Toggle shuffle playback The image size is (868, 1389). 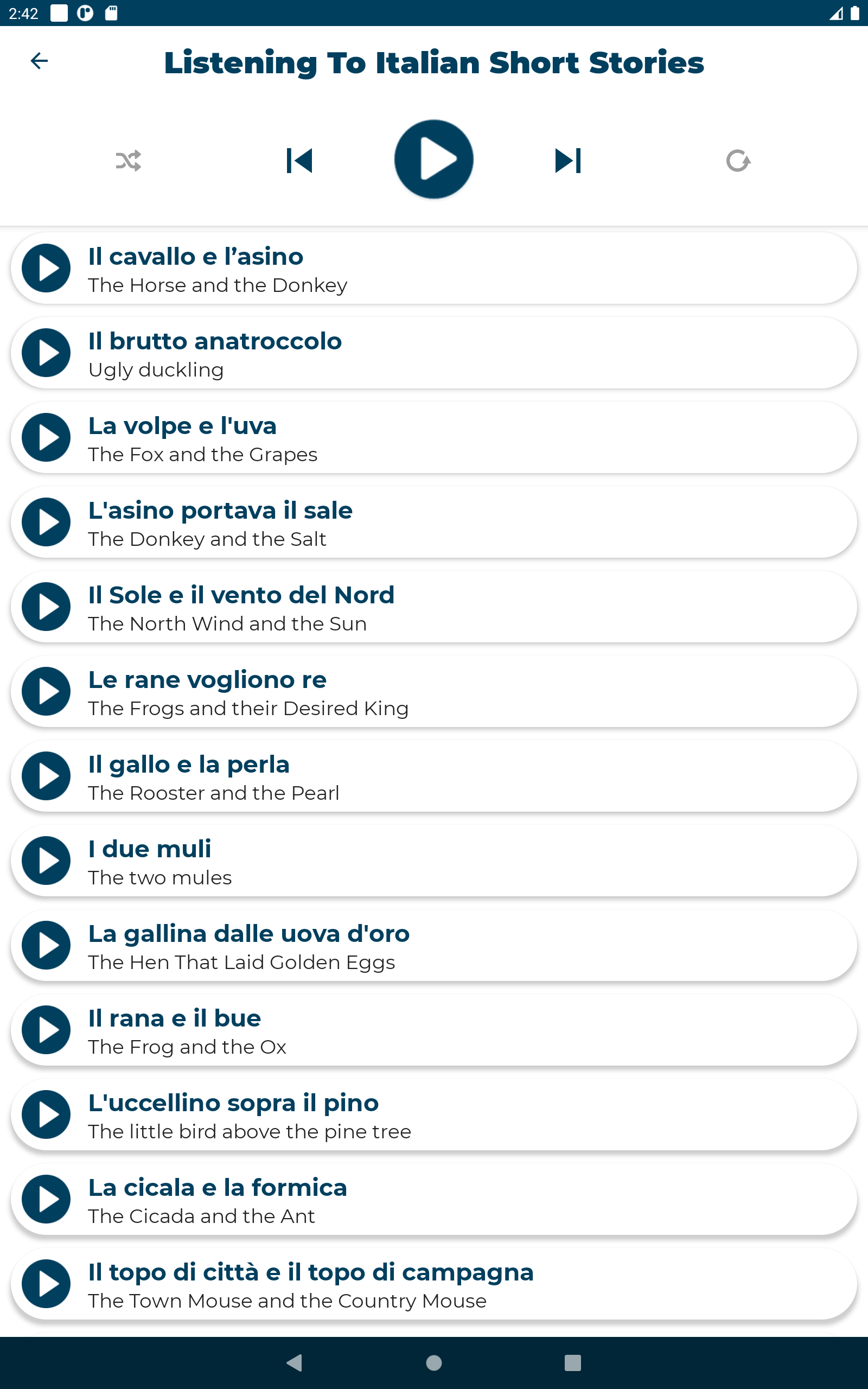click(129, 161)
